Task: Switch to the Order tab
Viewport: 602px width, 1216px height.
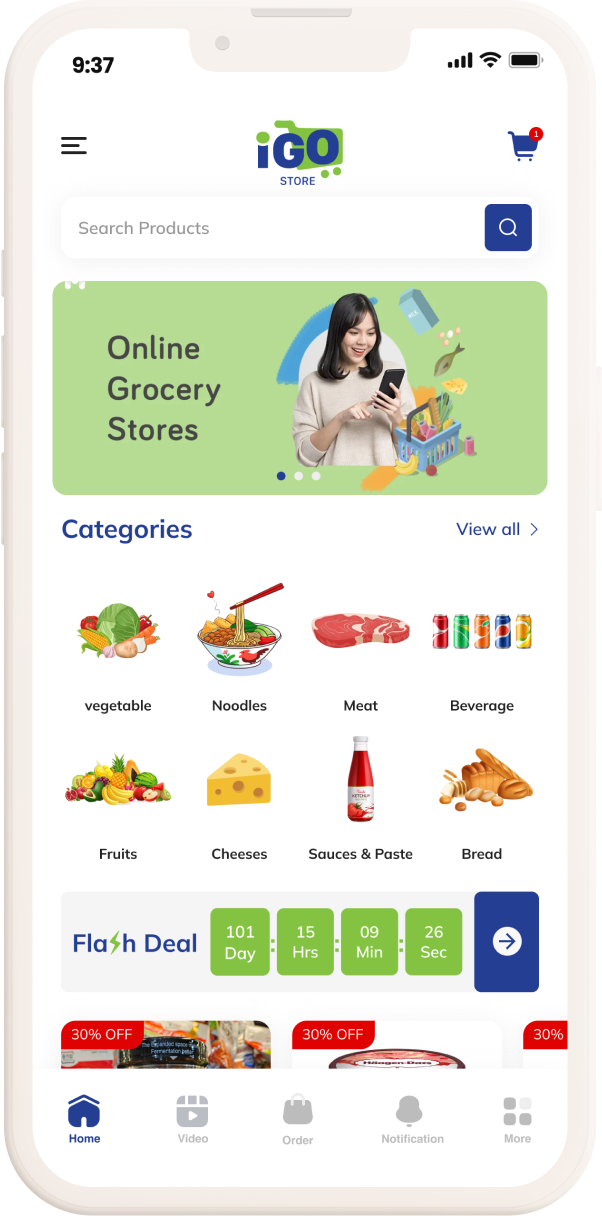Action: pos(297,1120)
